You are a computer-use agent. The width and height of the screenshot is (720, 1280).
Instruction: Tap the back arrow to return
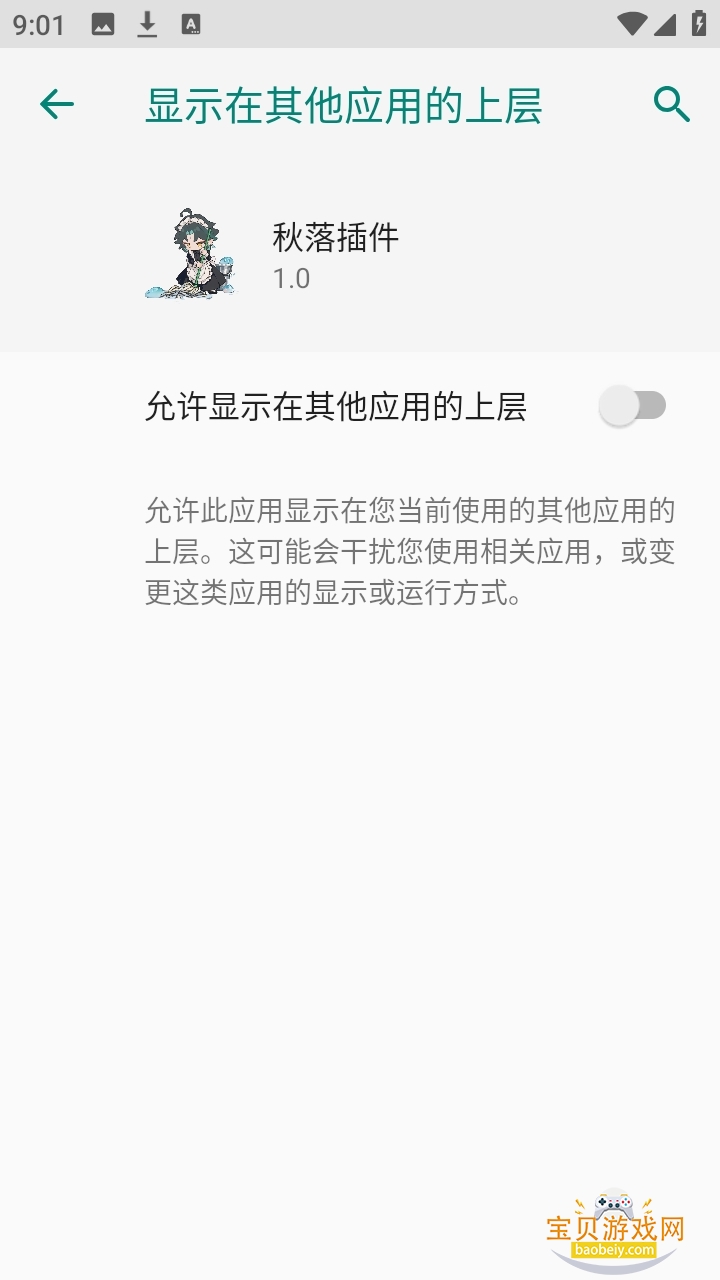pos(57,103)
